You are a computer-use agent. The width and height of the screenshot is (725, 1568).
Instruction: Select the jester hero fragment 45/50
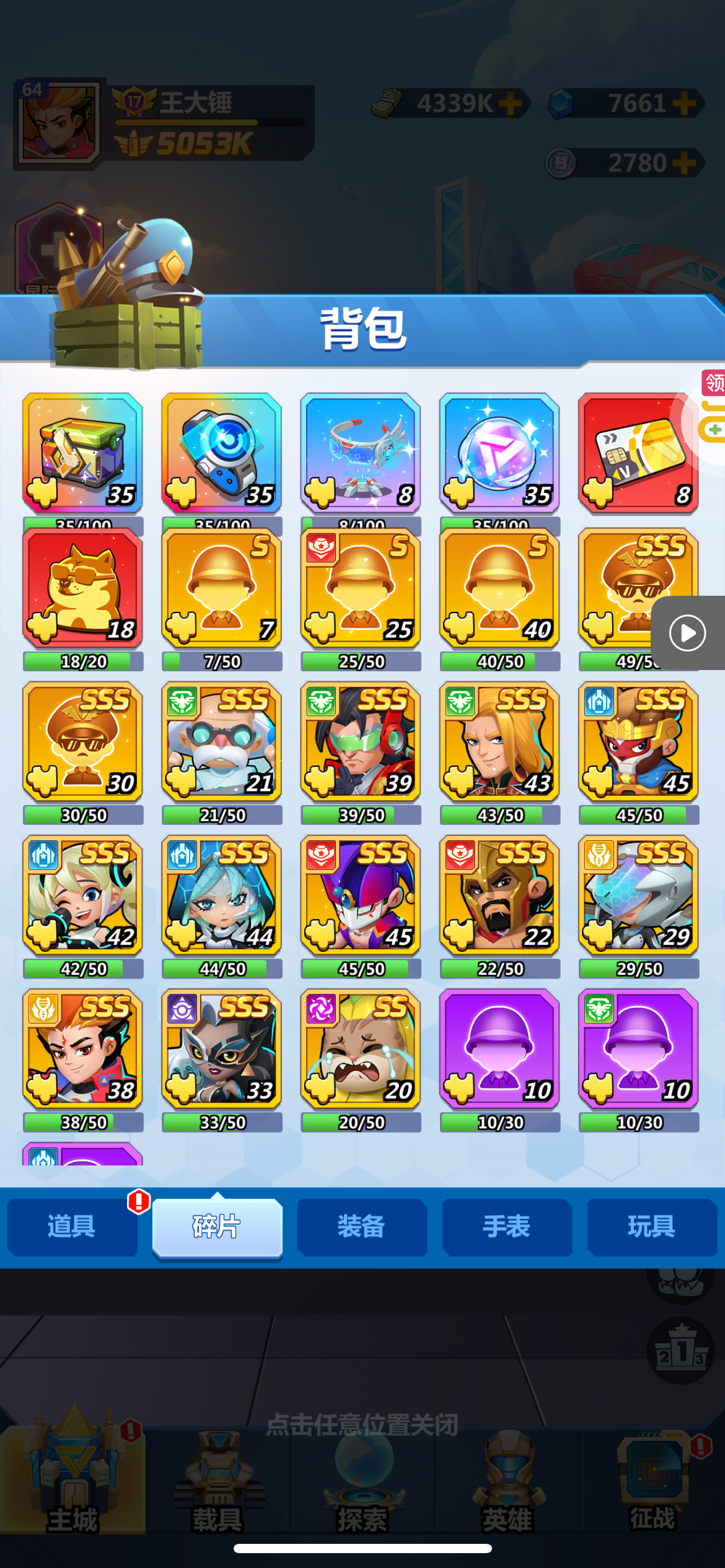(x=361, y=895)
